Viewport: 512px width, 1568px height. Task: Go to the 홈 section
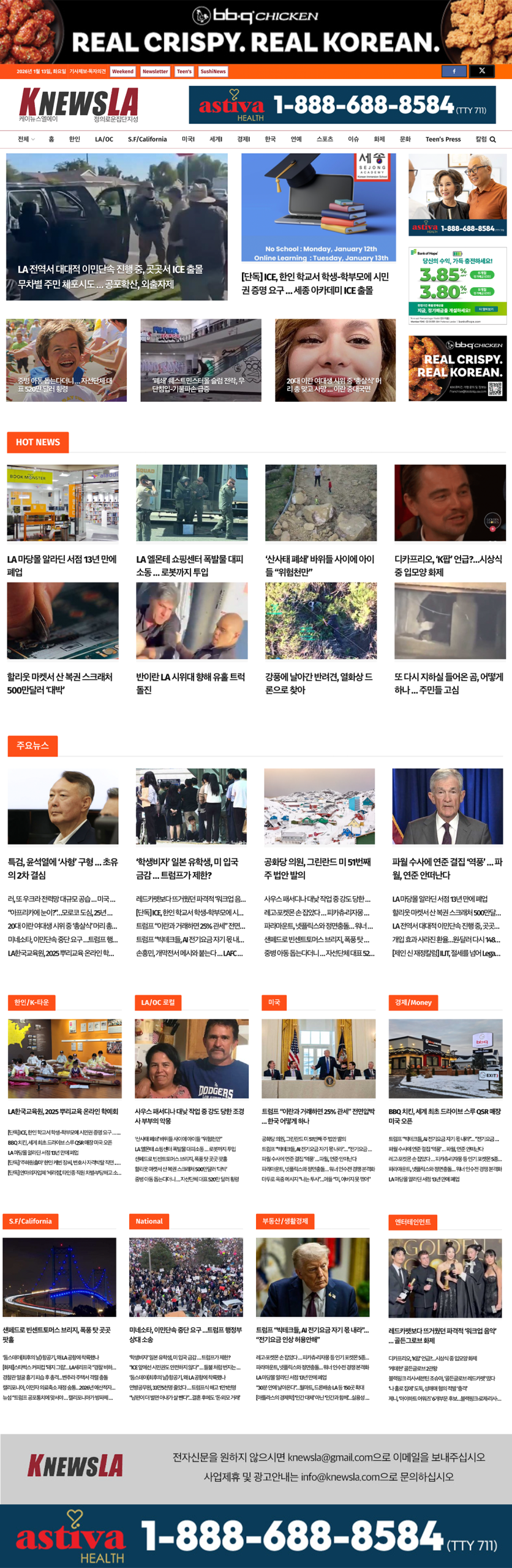pos(51,140)
